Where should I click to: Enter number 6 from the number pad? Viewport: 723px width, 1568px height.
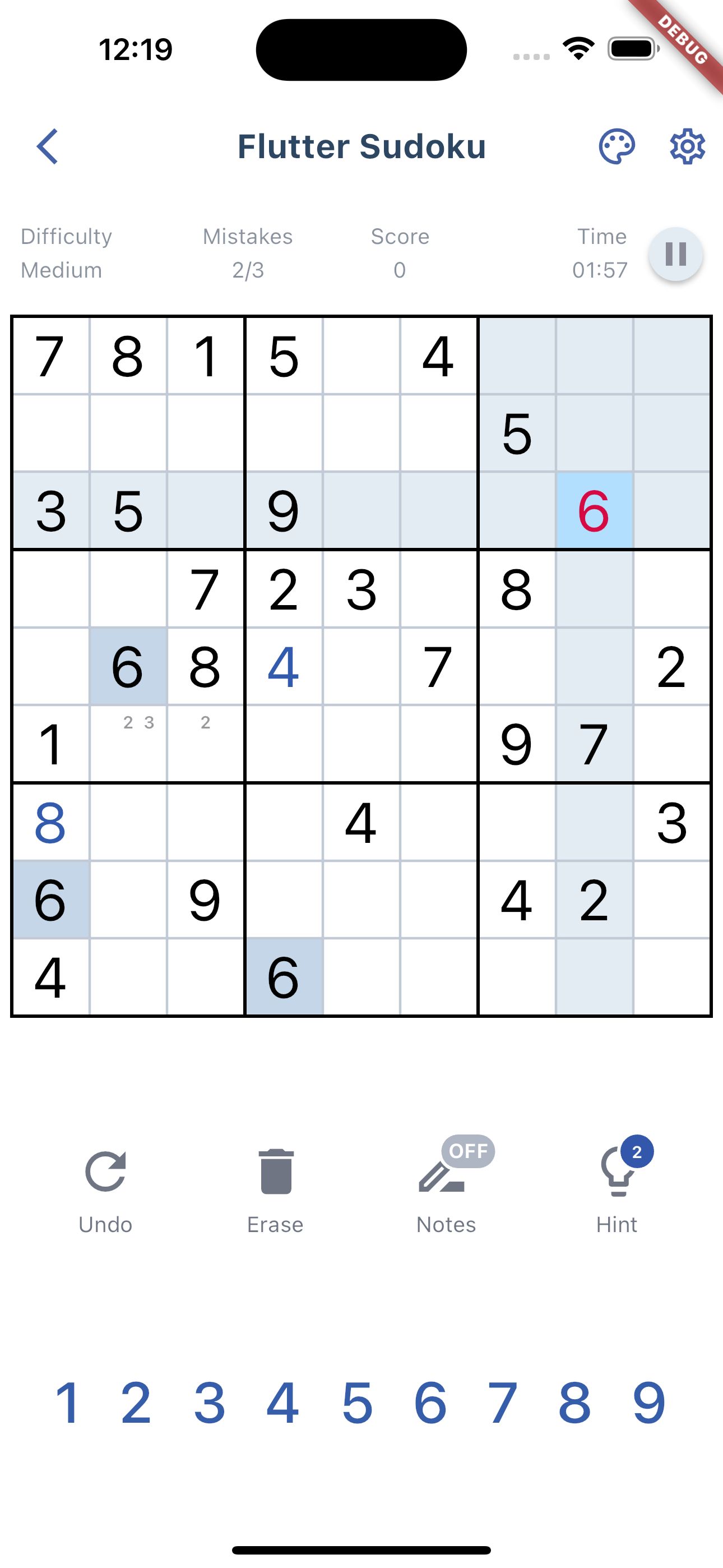click(x=430, y=1403)
